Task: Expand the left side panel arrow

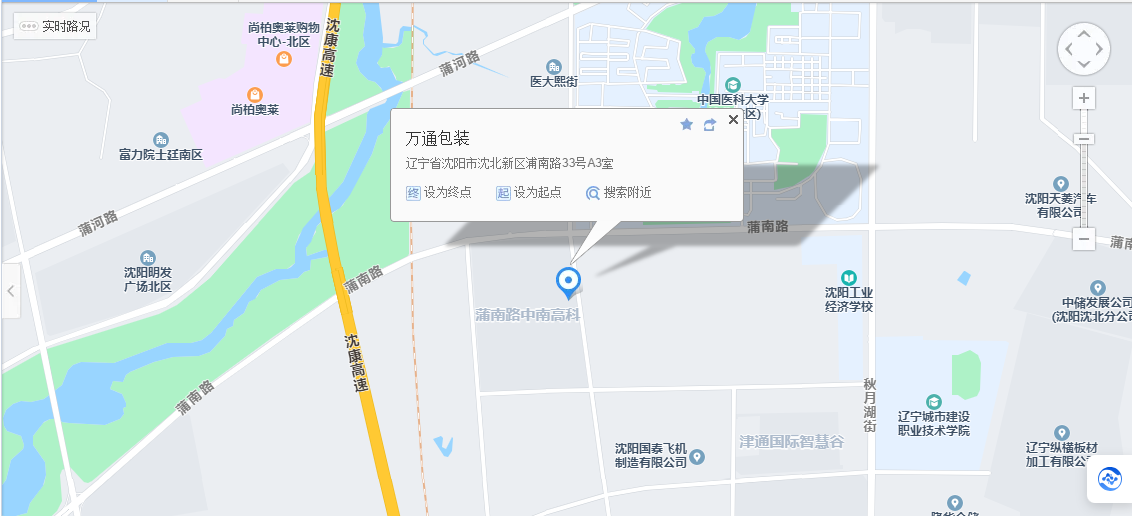Action: pyautogui.click(x=10, y=291)
